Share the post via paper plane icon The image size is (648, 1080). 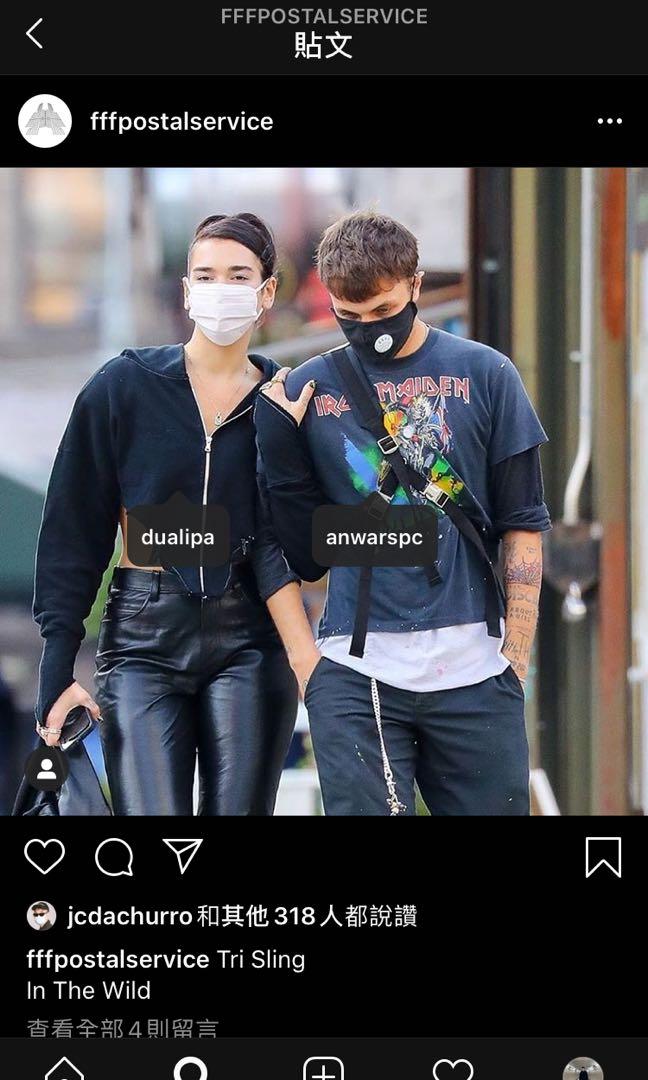[183, 857]
